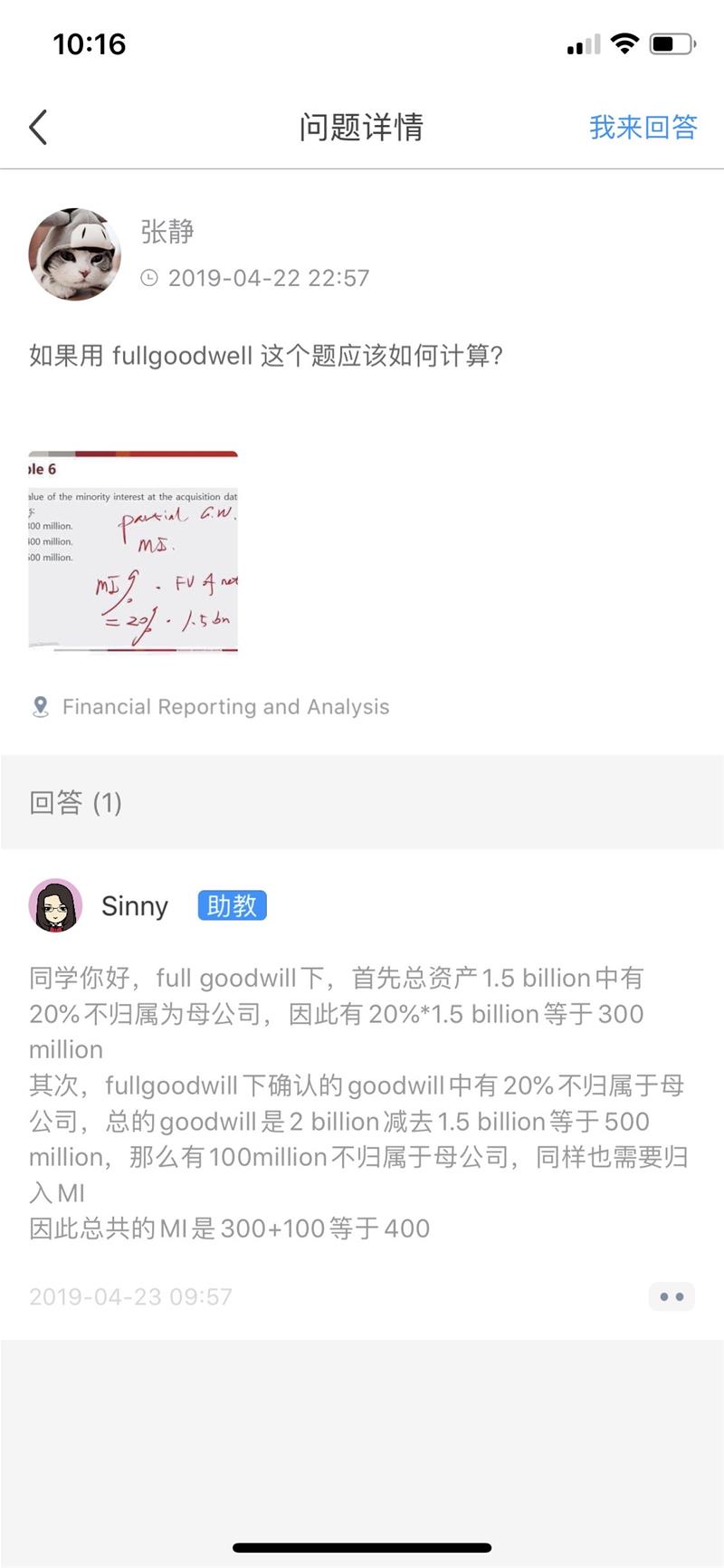Open the attached question image
The image size is (724, 1568).
133,550
